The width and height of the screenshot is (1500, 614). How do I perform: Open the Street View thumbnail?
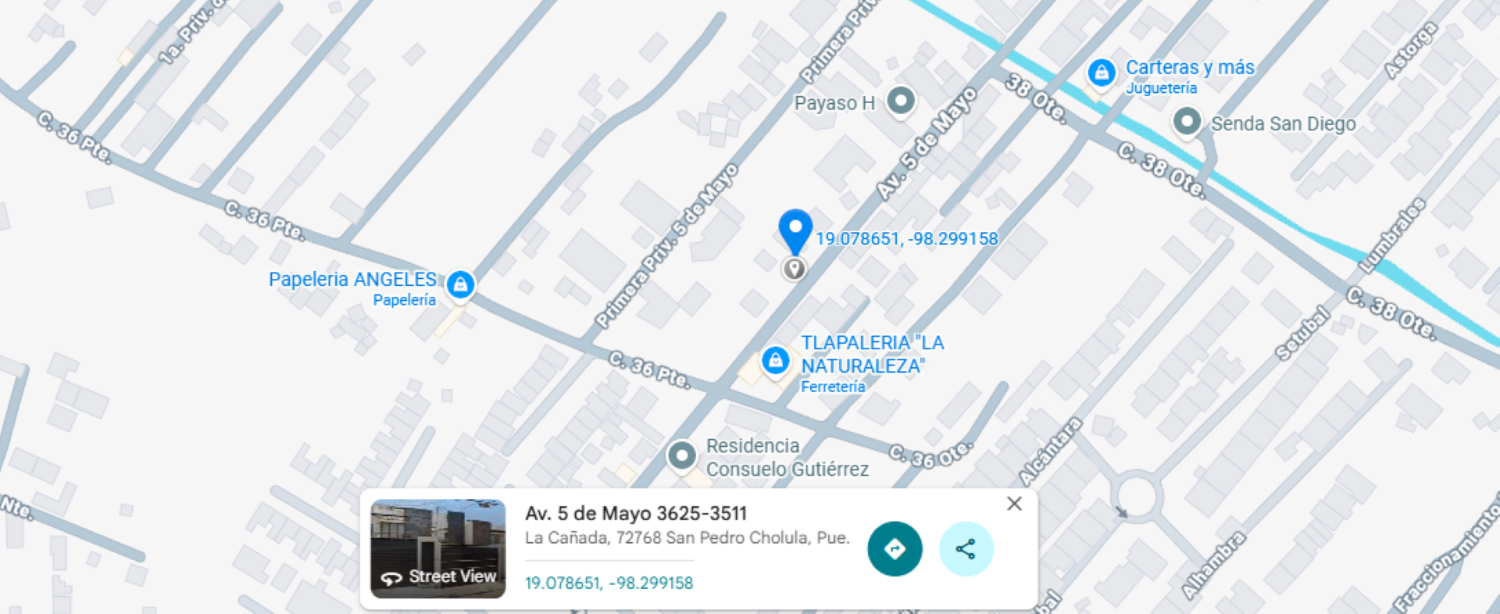point(438,548)
